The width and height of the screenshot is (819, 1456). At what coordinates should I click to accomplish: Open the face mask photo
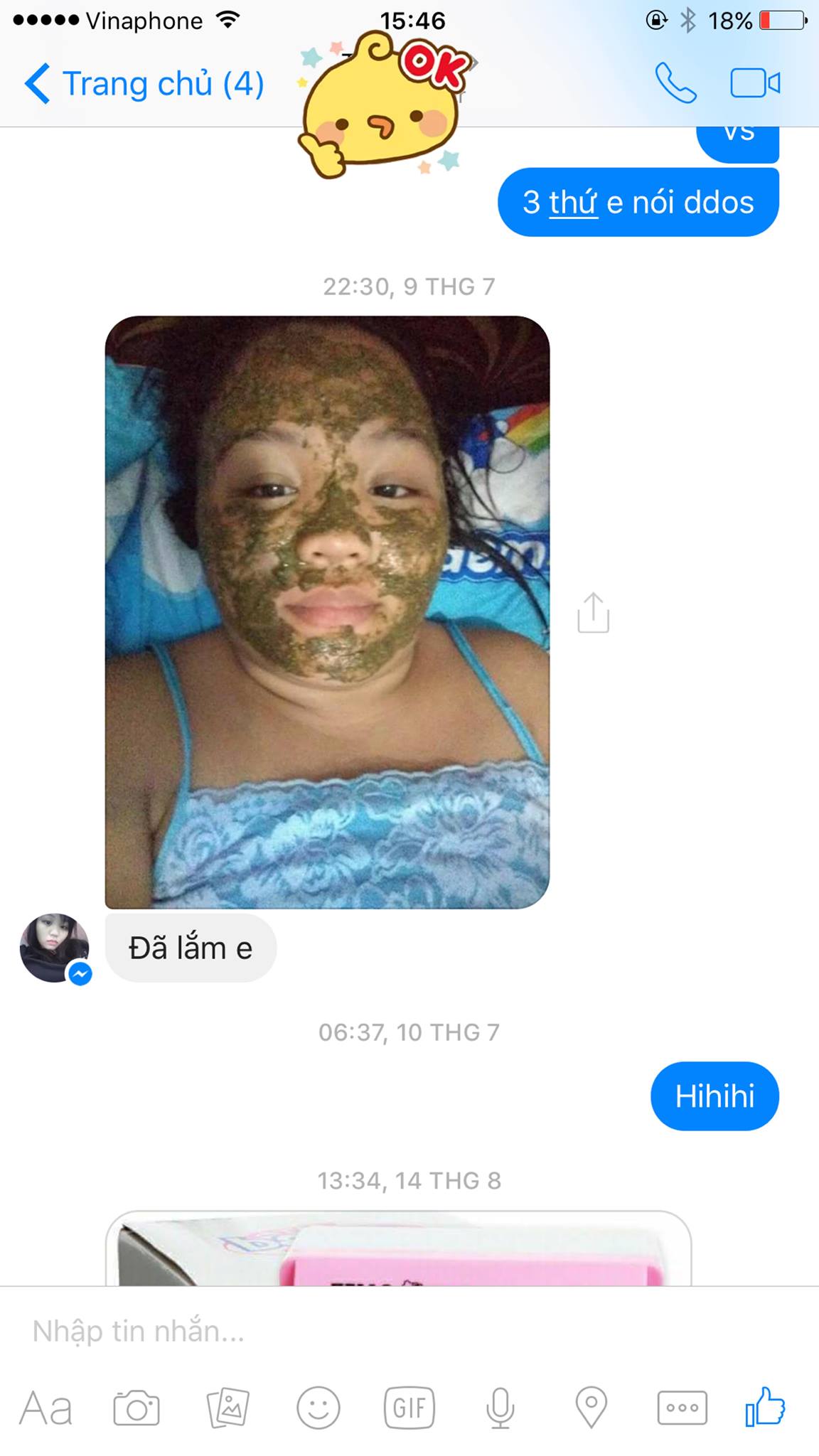[327, 611]
